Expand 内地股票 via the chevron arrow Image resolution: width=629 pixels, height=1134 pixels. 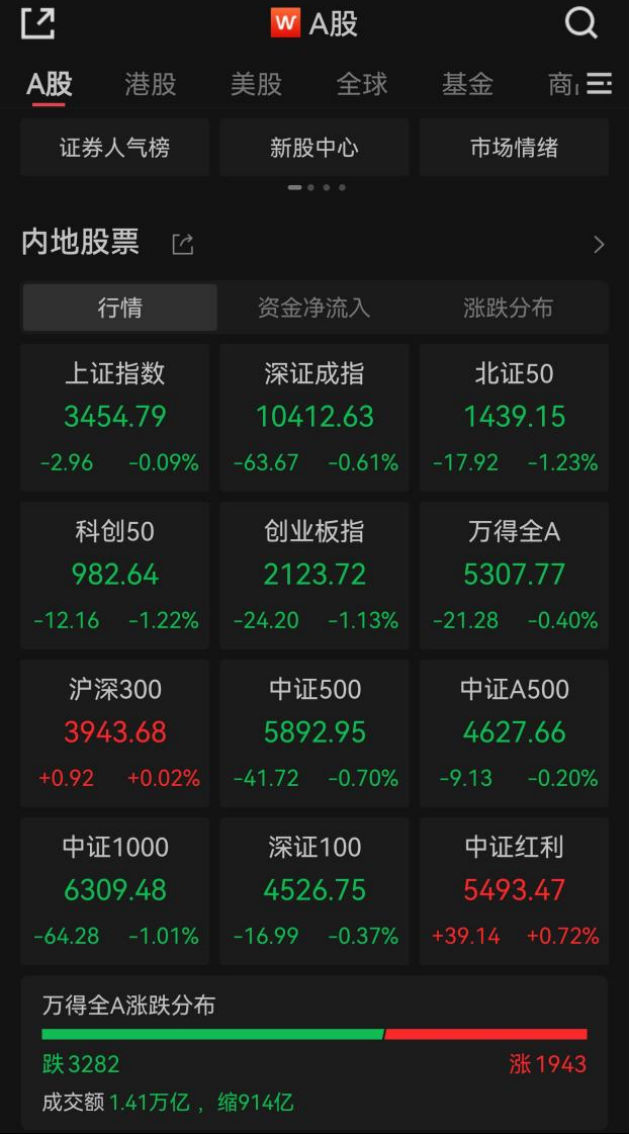(599, 244)
